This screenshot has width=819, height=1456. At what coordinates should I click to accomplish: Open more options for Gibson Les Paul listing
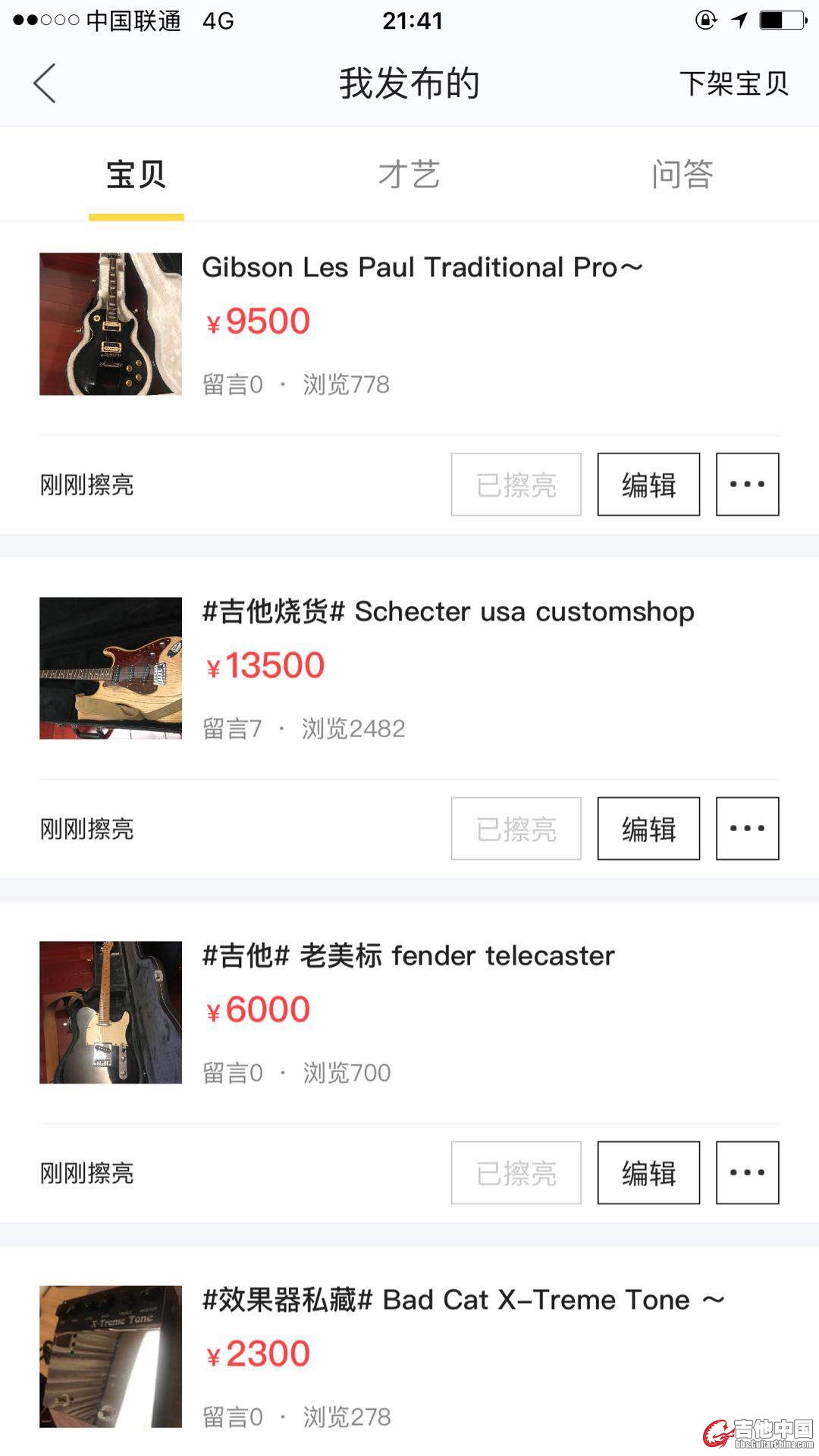(747, 485)
